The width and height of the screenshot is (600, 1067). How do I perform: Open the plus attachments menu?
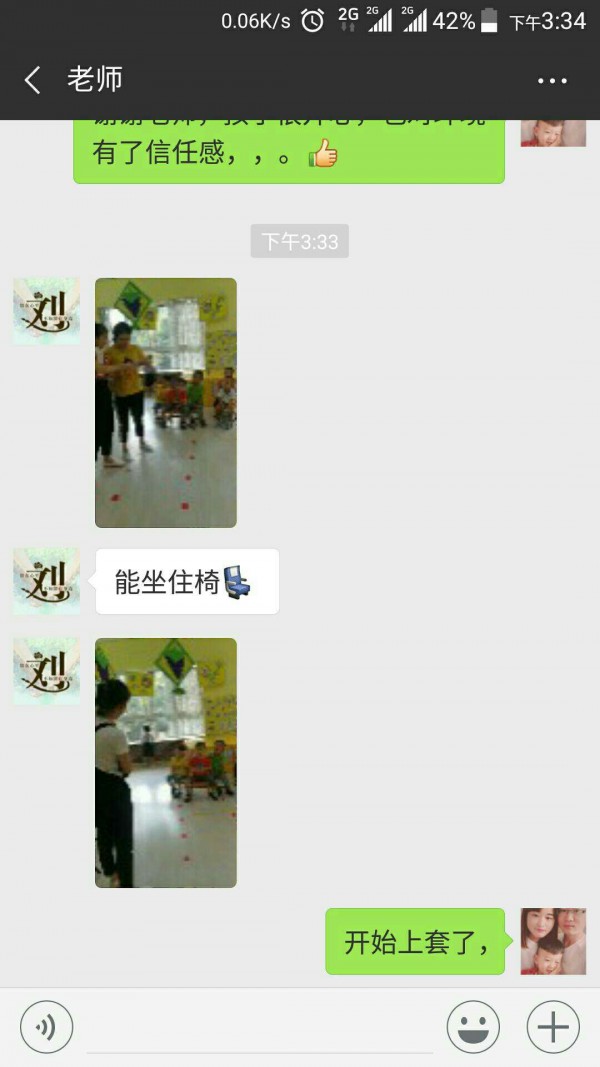point(553,1027)
